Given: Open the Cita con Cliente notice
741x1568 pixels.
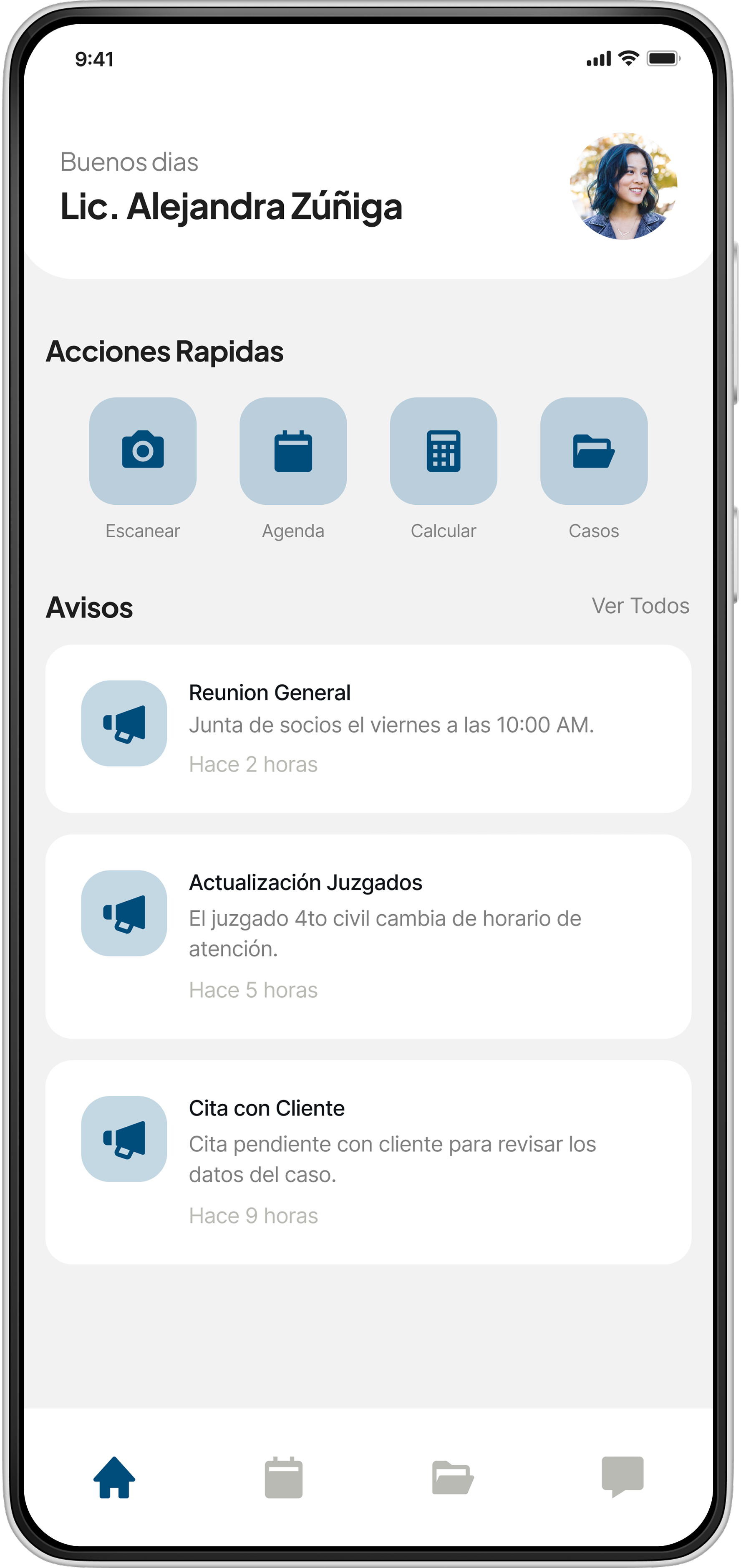Looking at the screenshot, I should (x=368, y=1162).
